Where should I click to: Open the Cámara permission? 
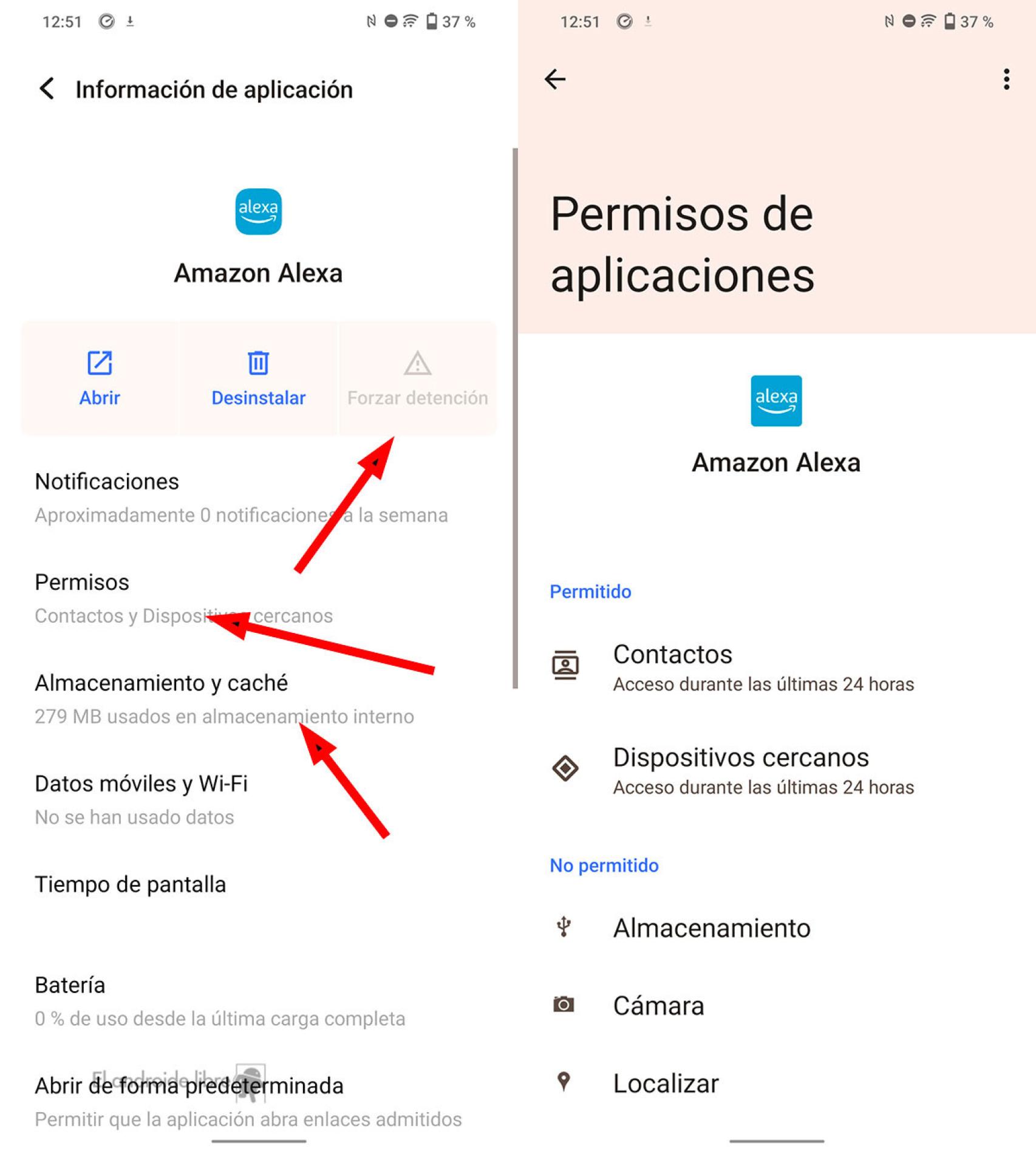click(x=658, y=1006)
